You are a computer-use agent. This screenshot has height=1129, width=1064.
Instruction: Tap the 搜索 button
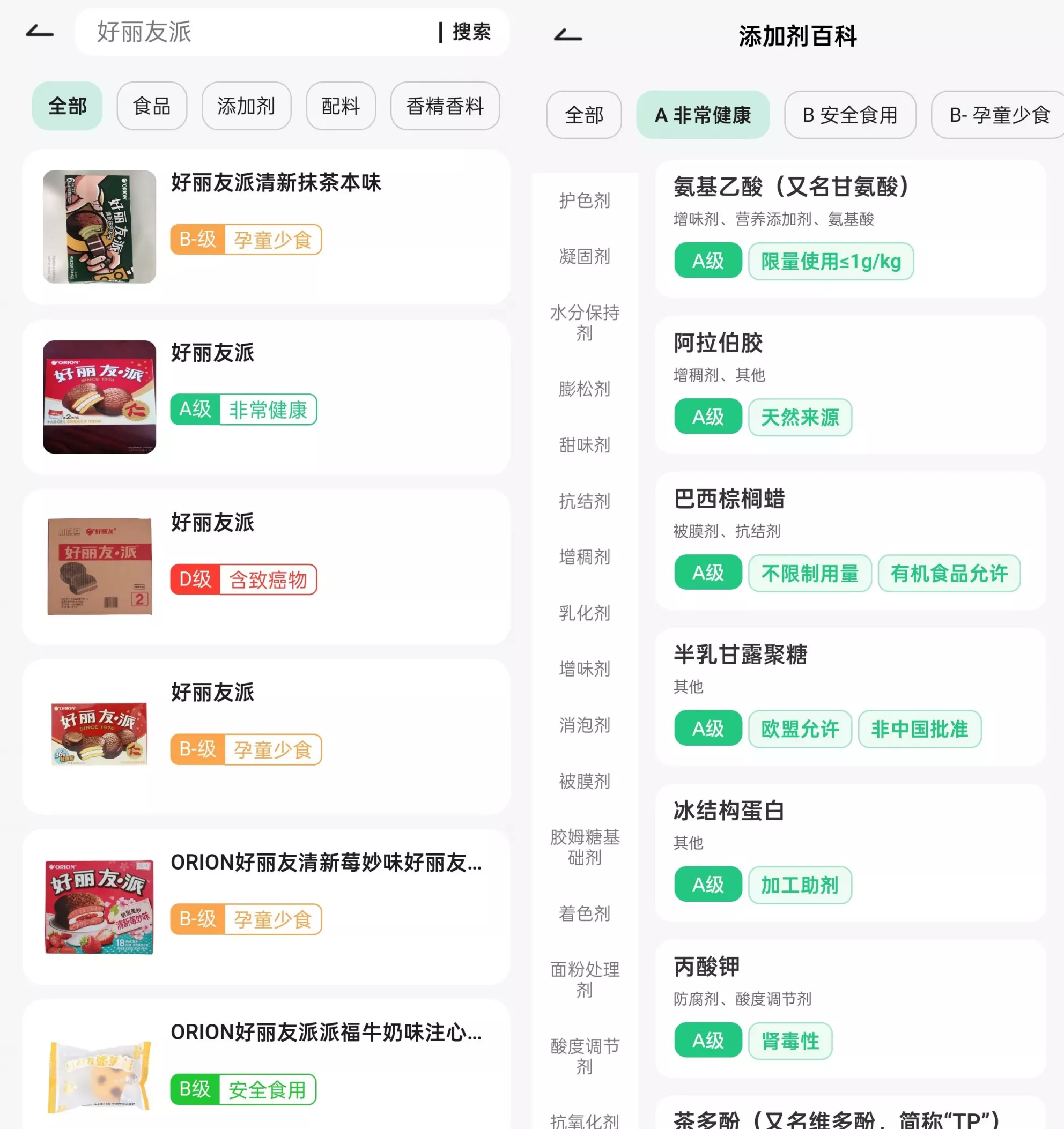[x=471, y=32]
